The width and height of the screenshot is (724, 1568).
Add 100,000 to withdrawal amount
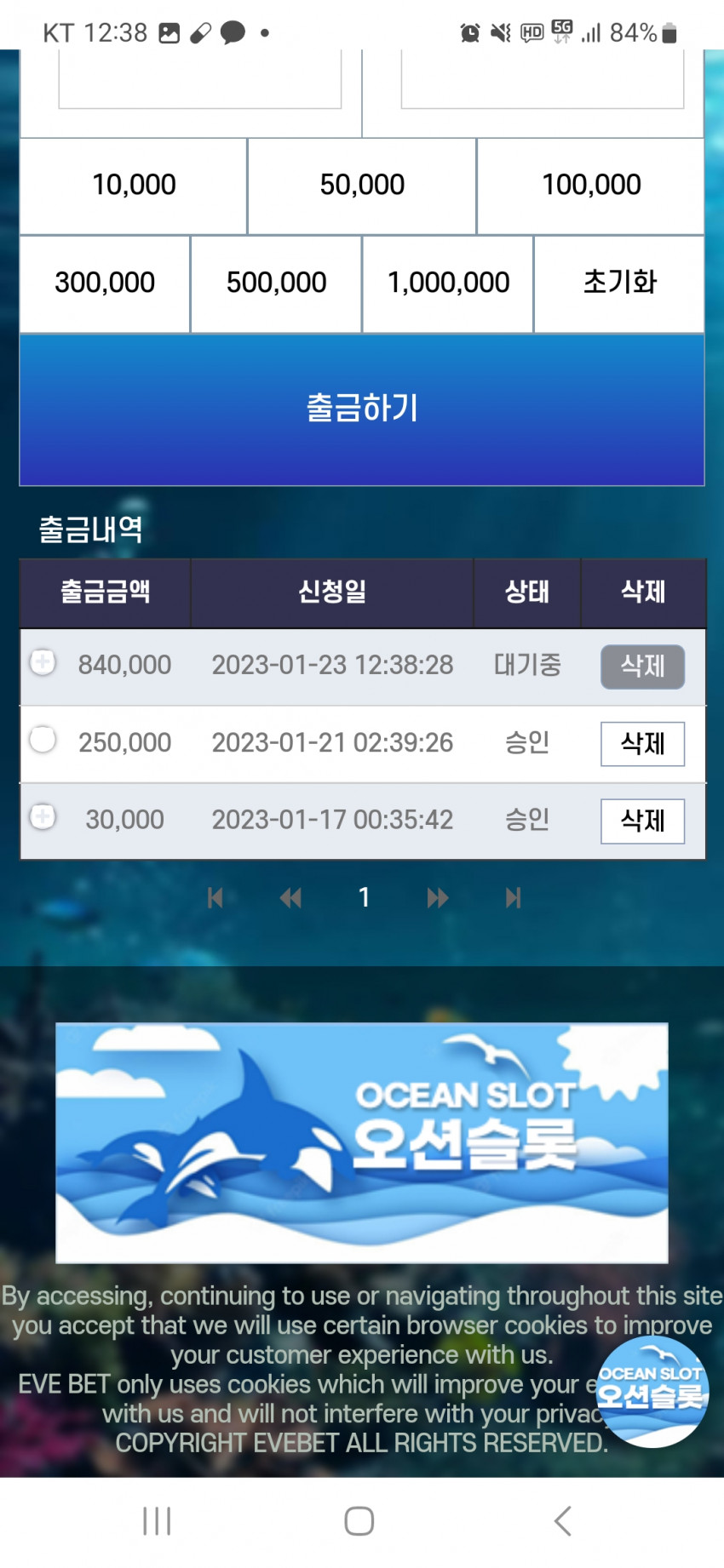pos(591,186)
